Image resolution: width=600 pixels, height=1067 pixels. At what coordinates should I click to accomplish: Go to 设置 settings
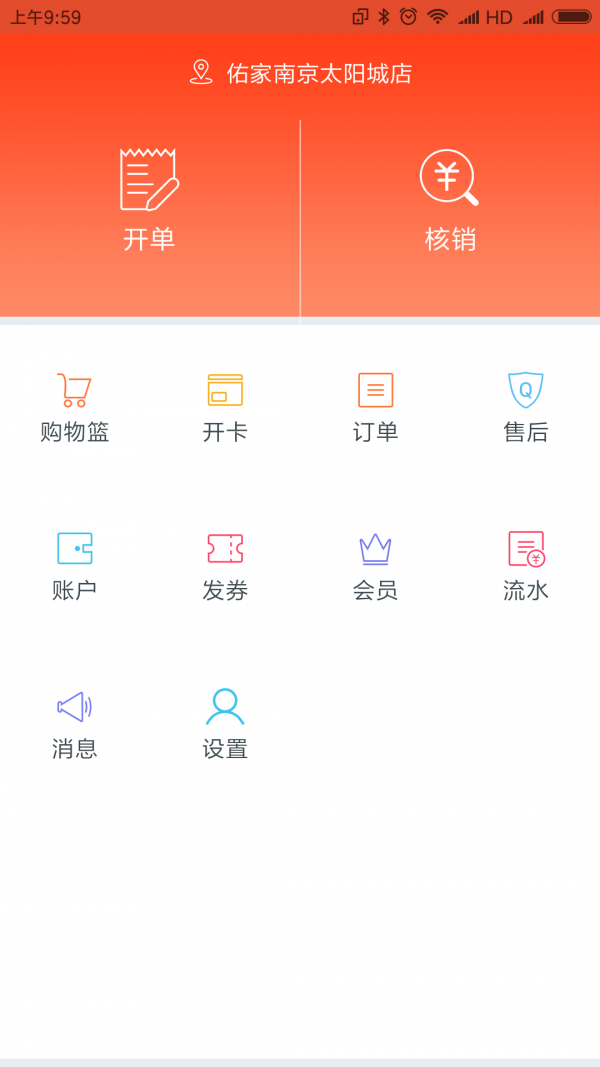click(x=225, y=723)
